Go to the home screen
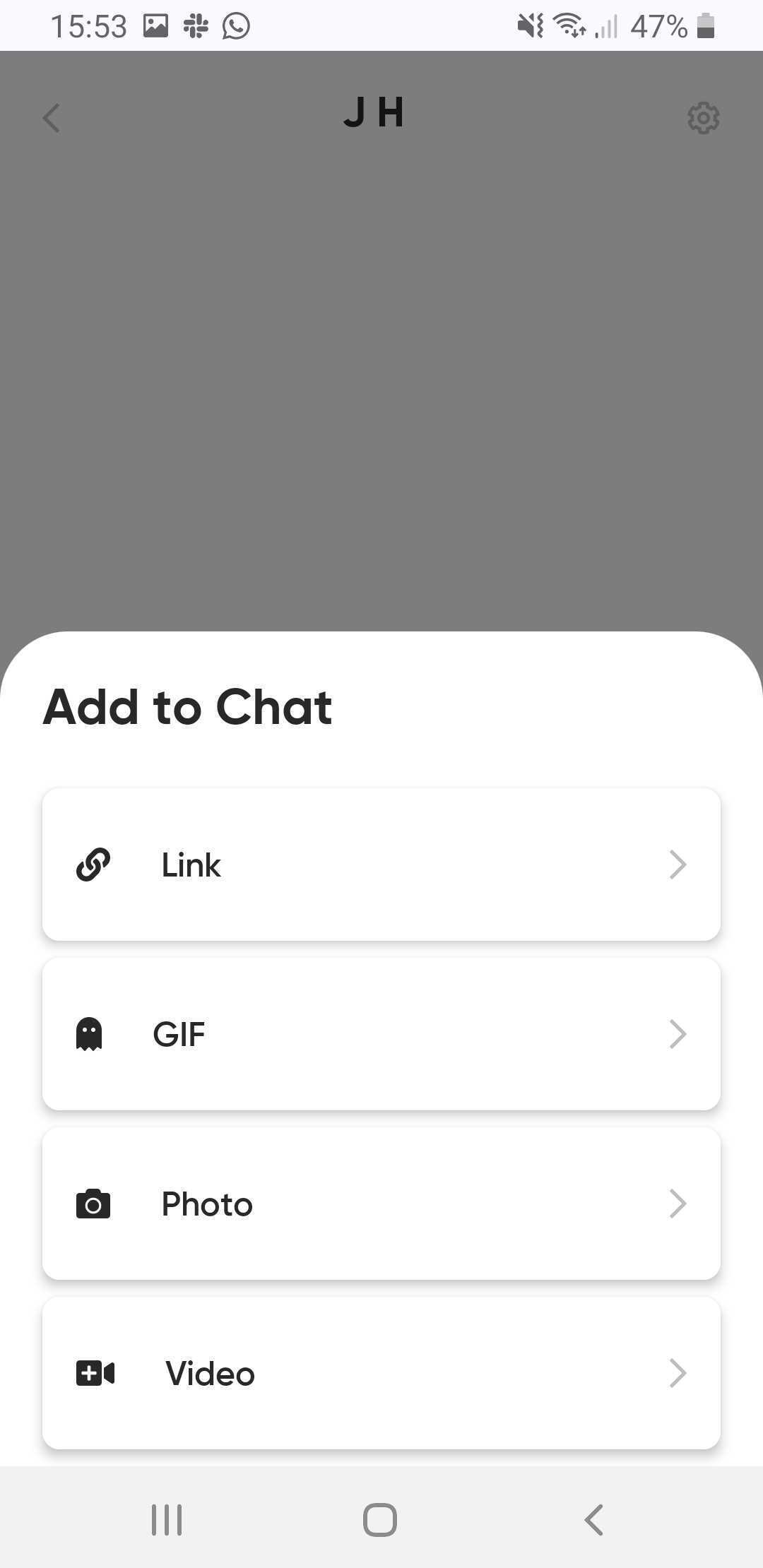This screenshot has width=763, height=1568. coord(380,1519)
